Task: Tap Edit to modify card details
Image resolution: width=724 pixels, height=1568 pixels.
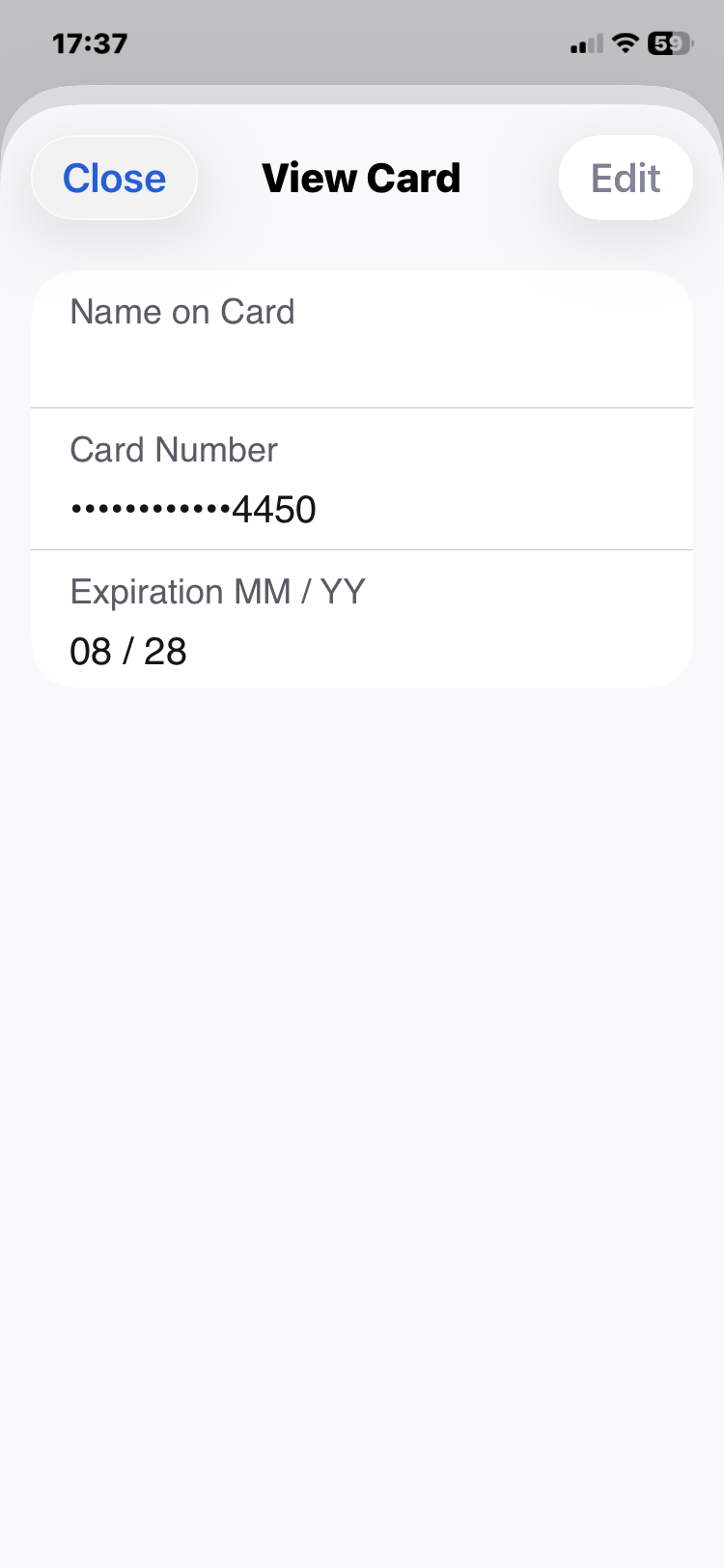Action: [626, 179]
